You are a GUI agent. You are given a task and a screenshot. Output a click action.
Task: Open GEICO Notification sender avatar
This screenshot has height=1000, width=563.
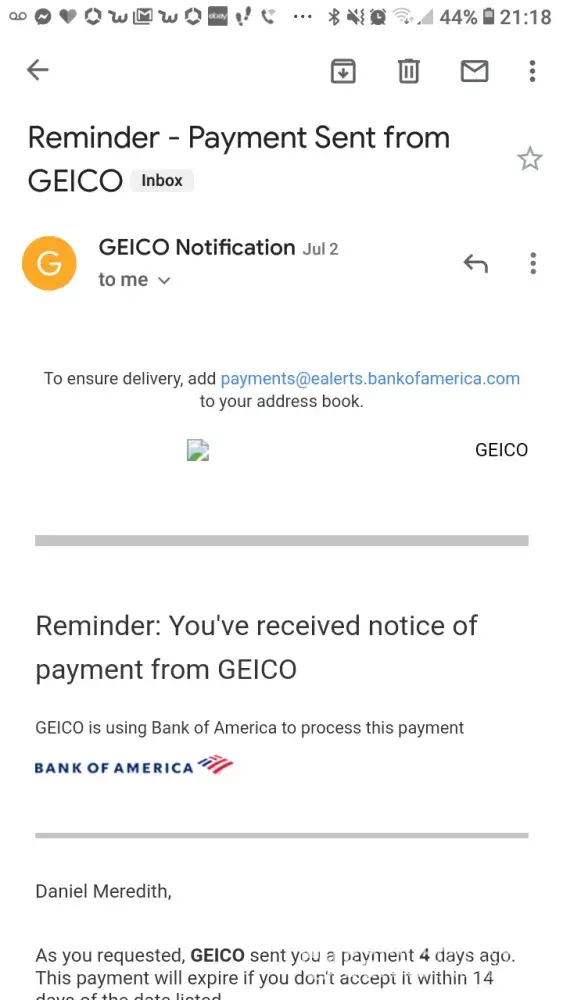pos(49,263)
